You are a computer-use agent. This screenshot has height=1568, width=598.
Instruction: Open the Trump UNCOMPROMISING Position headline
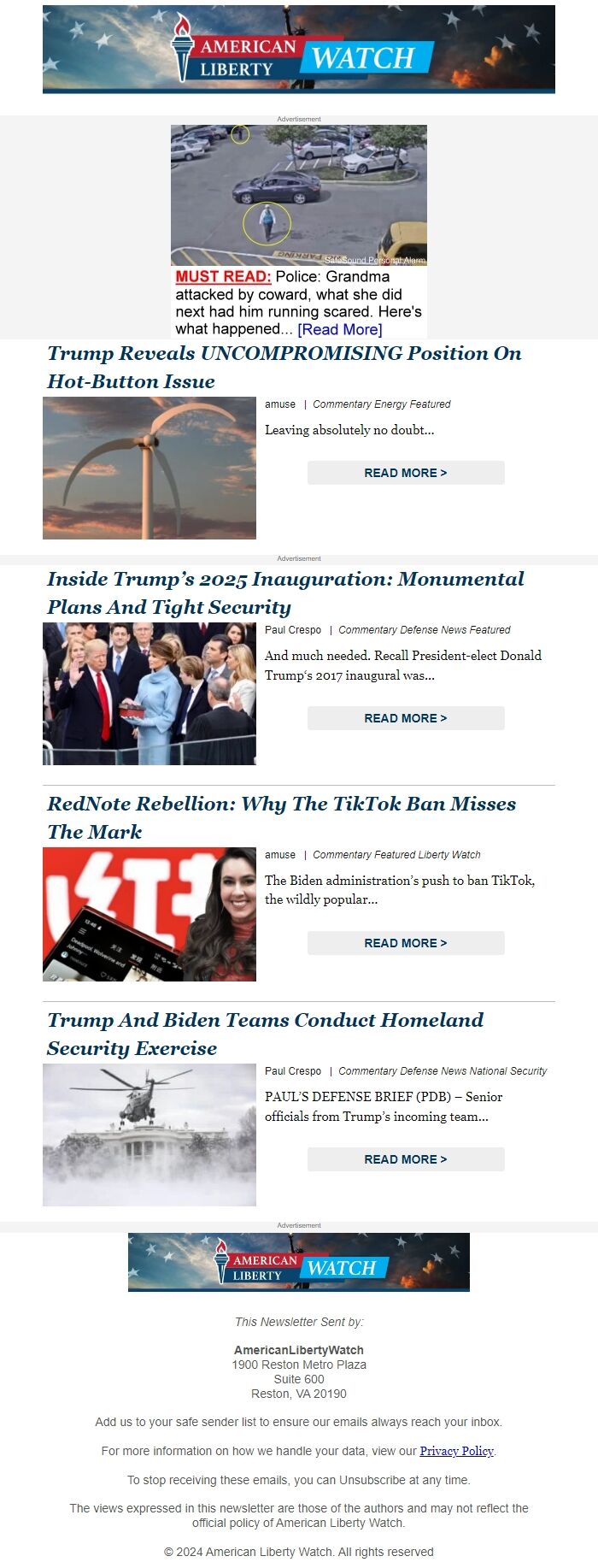coord(284,367)
